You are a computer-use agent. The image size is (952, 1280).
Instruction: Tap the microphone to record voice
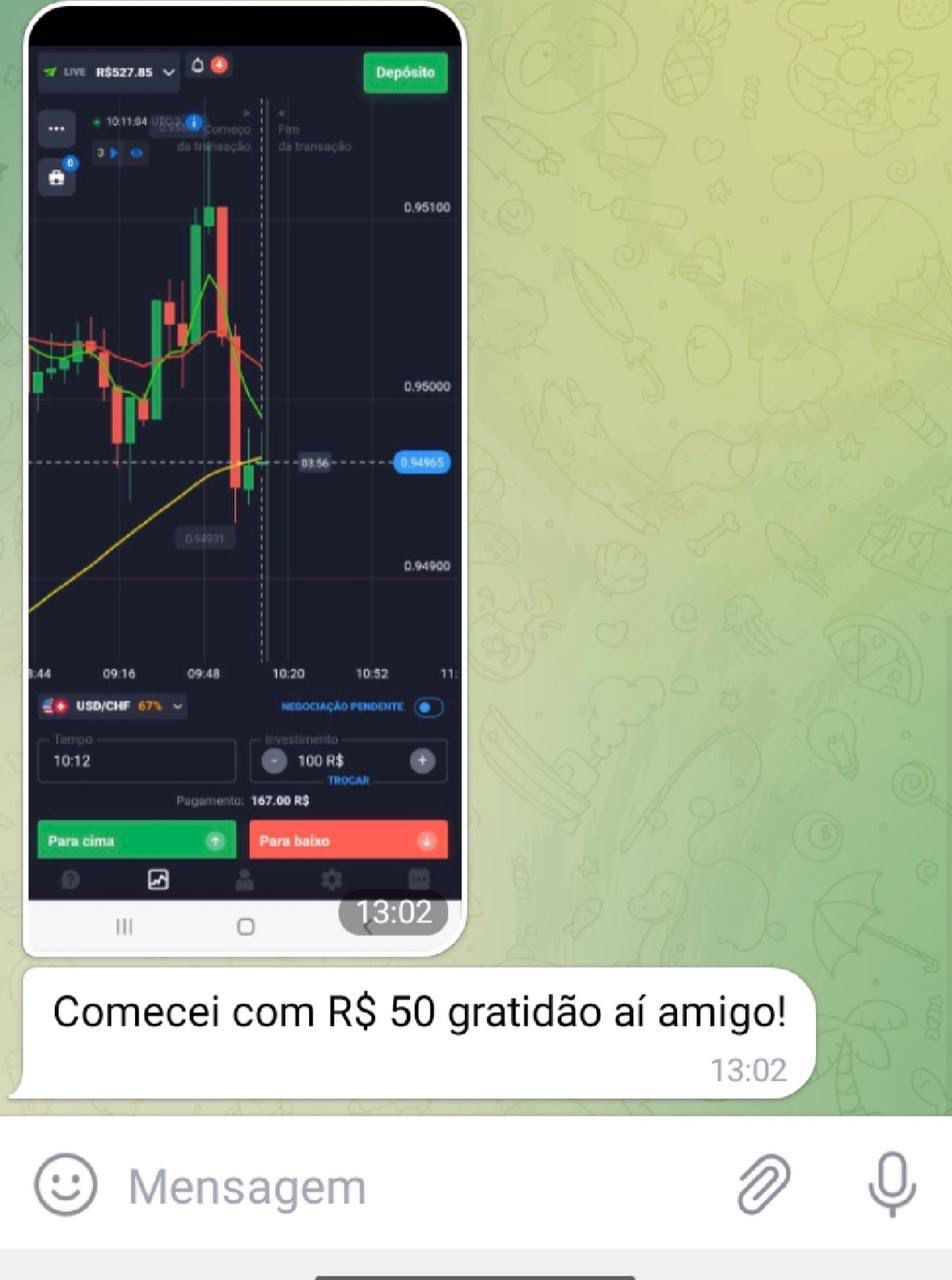click(891, 1185)
